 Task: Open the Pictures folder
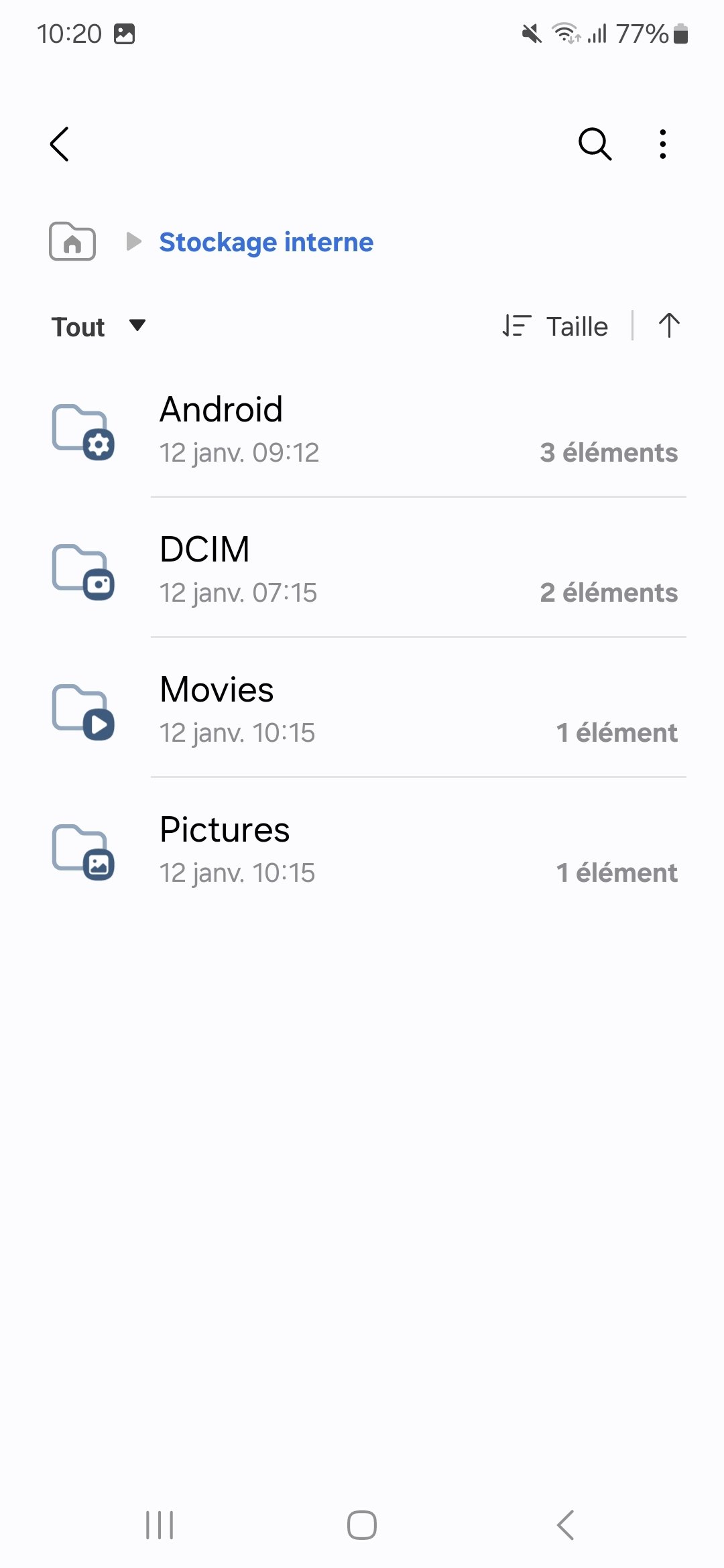[362, 849]
